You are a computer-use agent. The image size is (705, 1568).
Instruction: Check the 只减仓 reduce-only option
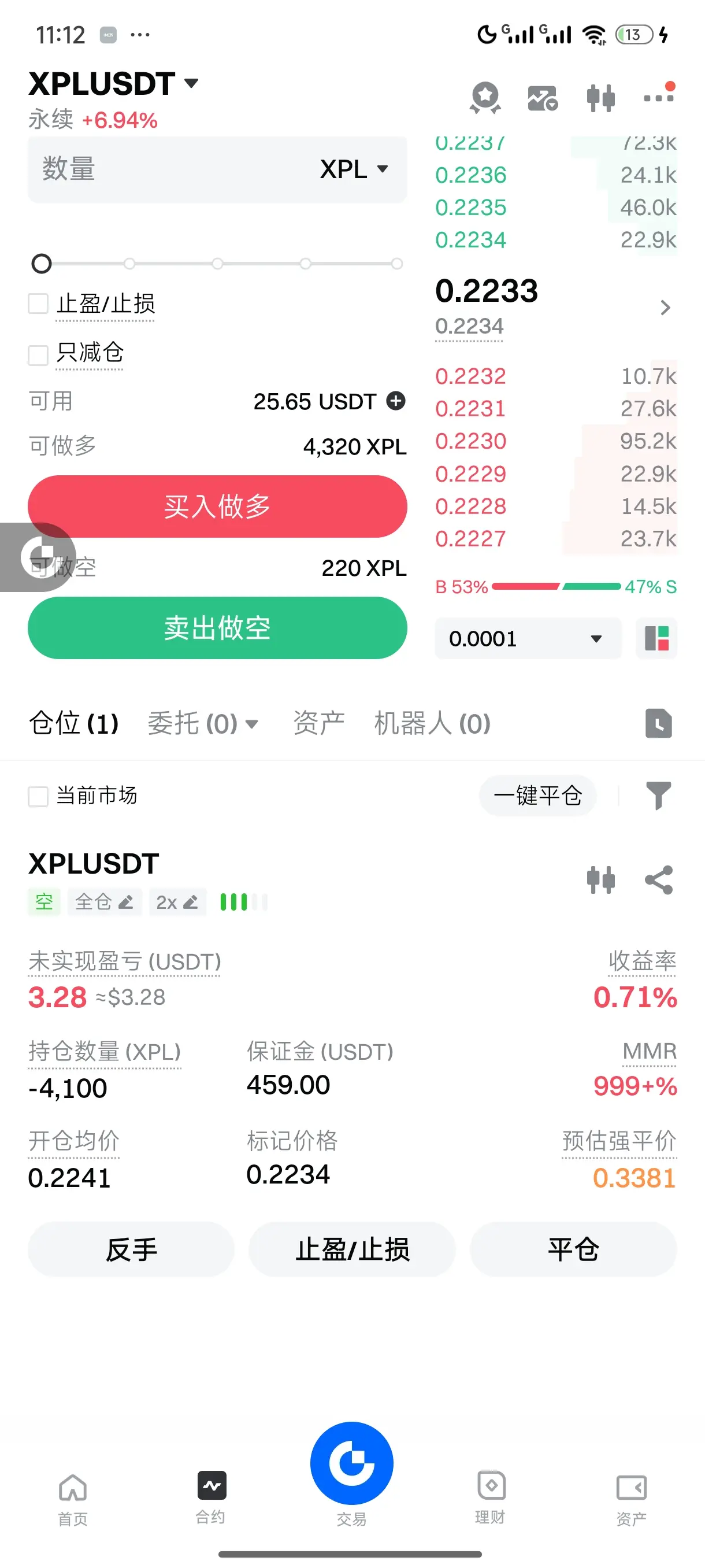(x=38, y=354)
